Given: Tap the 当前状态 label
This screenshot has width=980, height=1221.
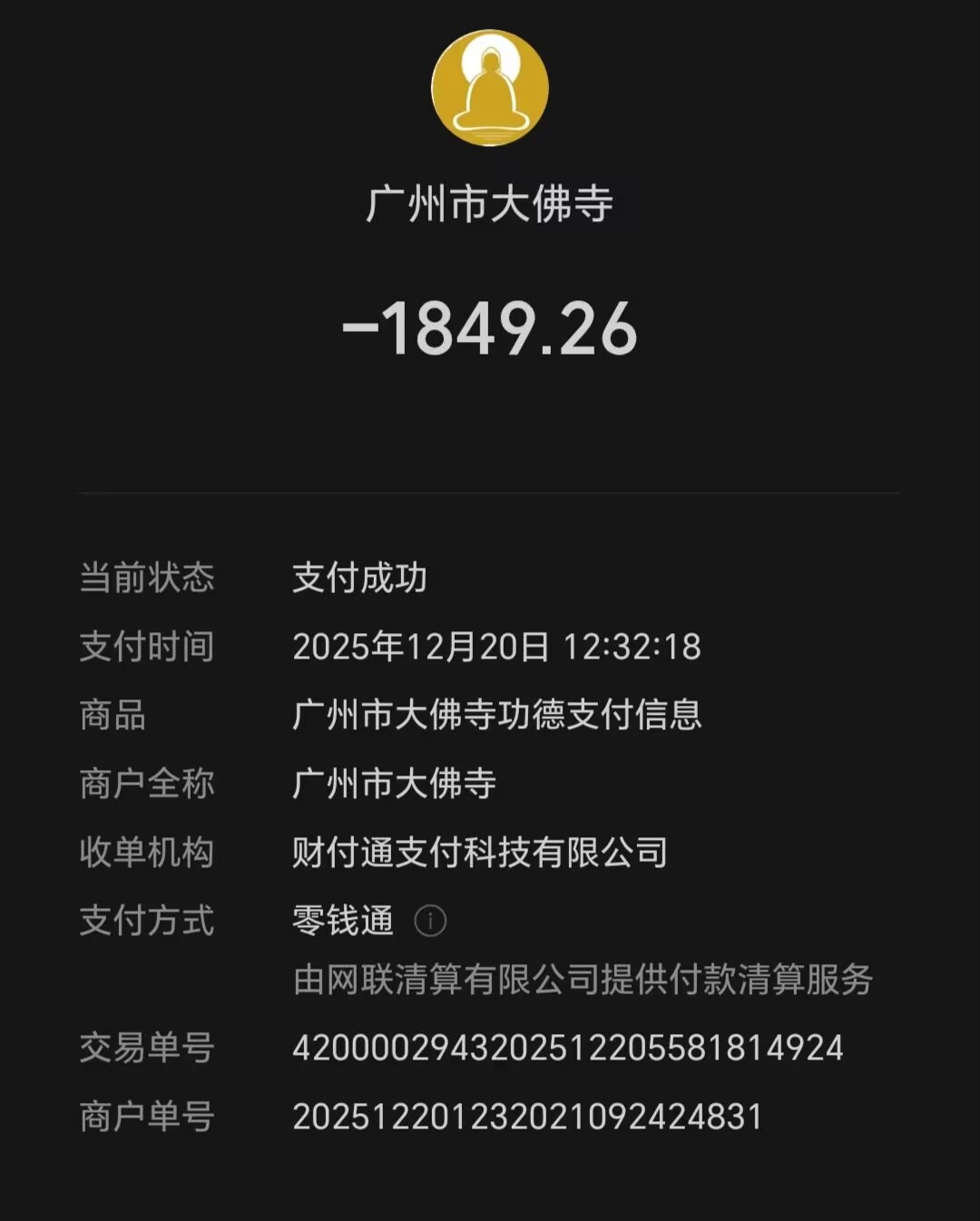Looking at the screenshot, I should [147, 578].
